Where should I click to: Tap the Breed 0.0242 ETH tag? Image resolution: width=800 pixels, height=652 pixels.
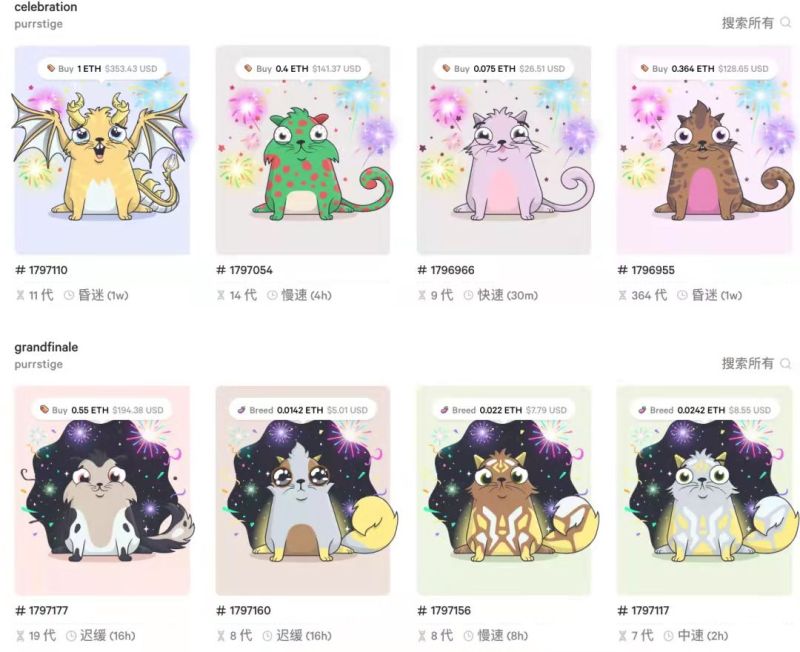coord(704,410)
